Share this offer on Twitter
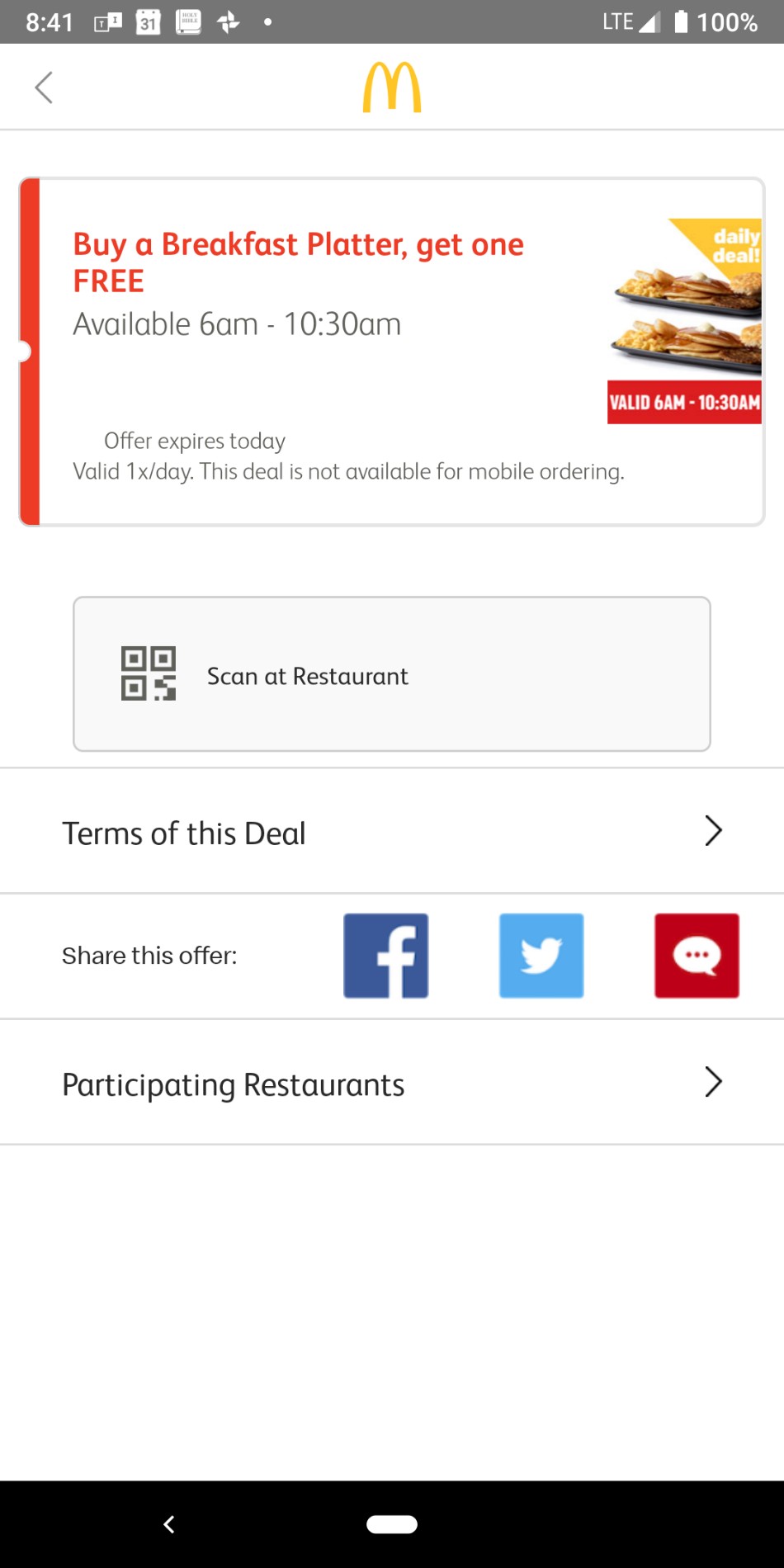This screenshot has height=1568, width=784. [541, 956]
